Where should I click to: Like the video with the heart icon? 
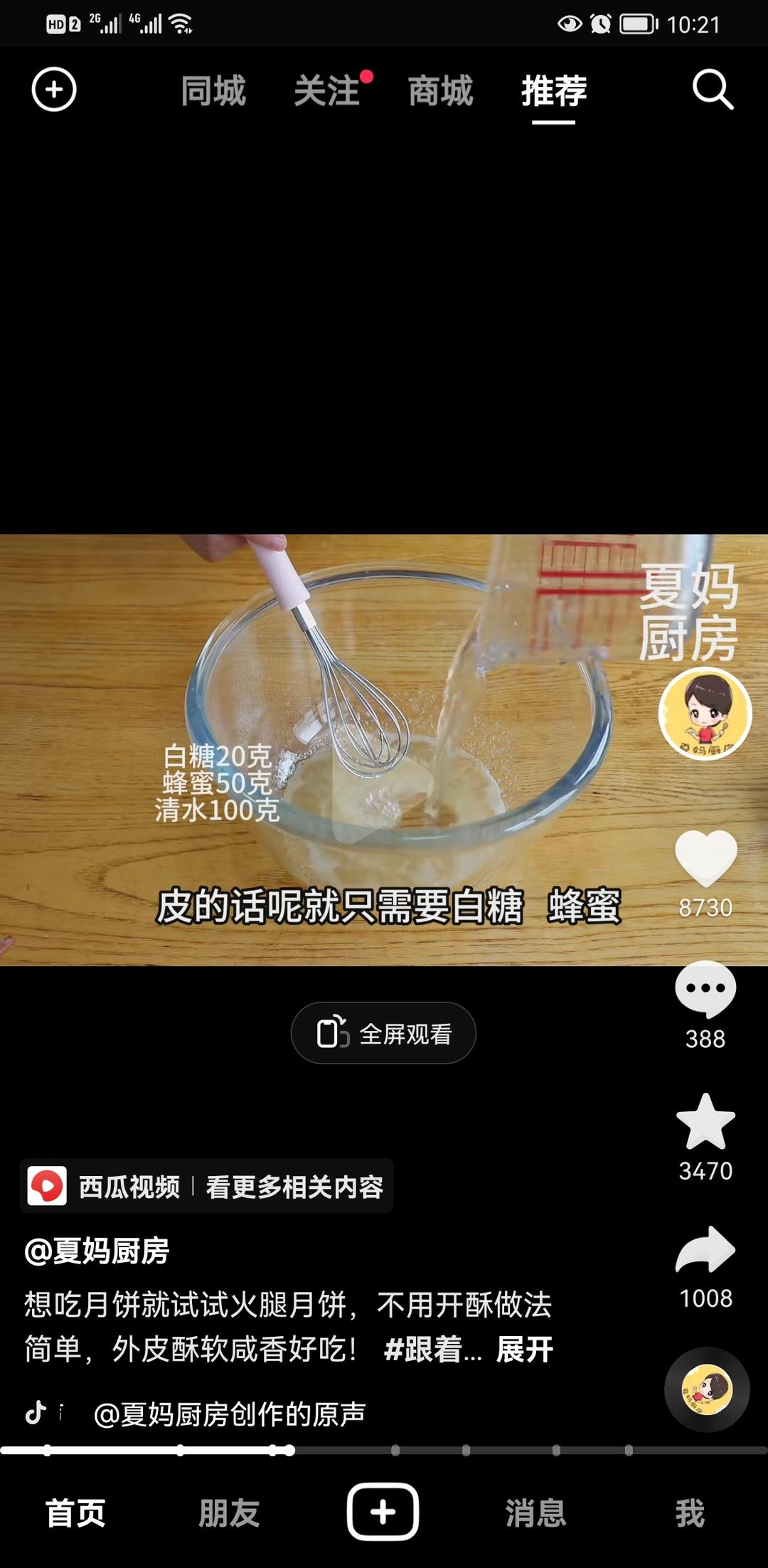(x=705, y=858)
